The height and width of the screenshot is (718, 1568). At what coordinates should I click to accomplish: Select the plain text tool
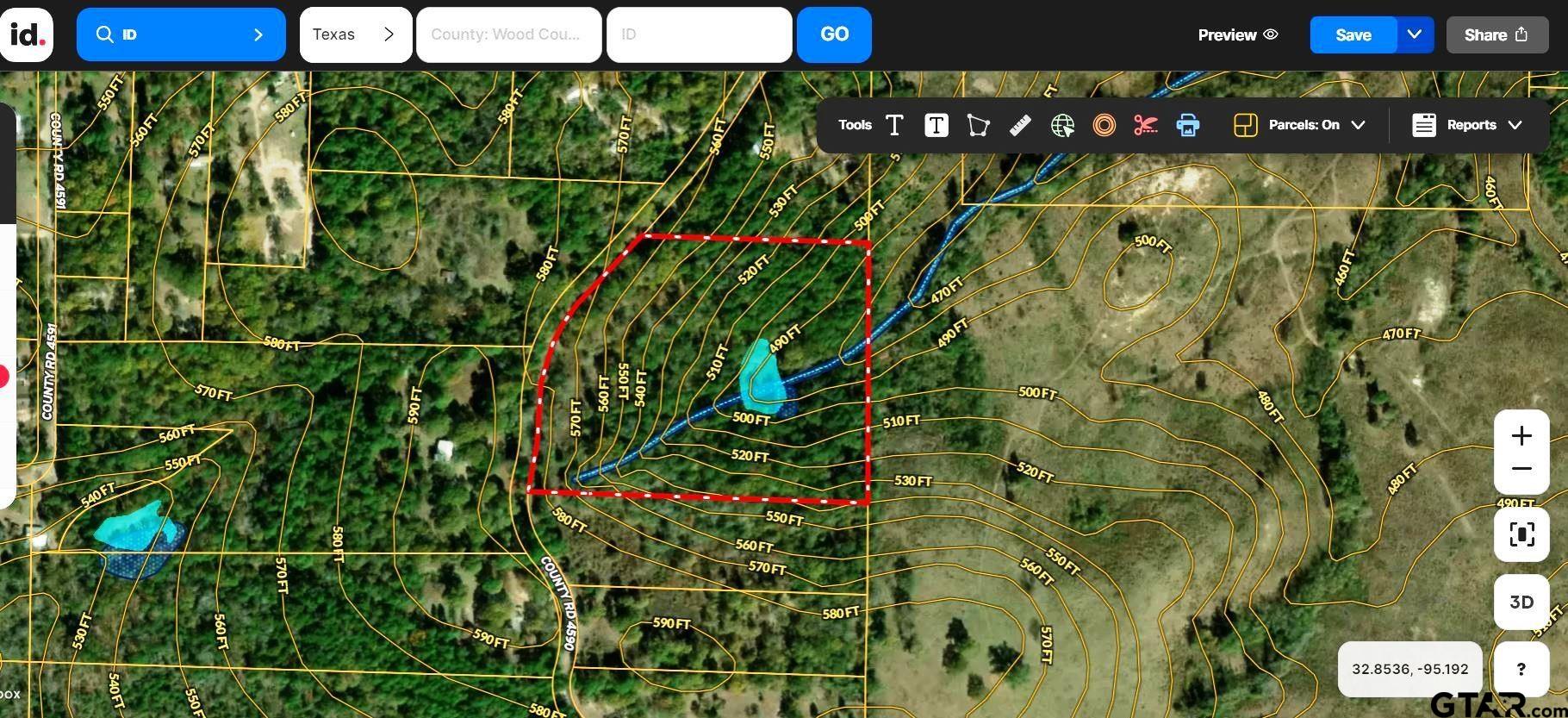pos(894,125)
